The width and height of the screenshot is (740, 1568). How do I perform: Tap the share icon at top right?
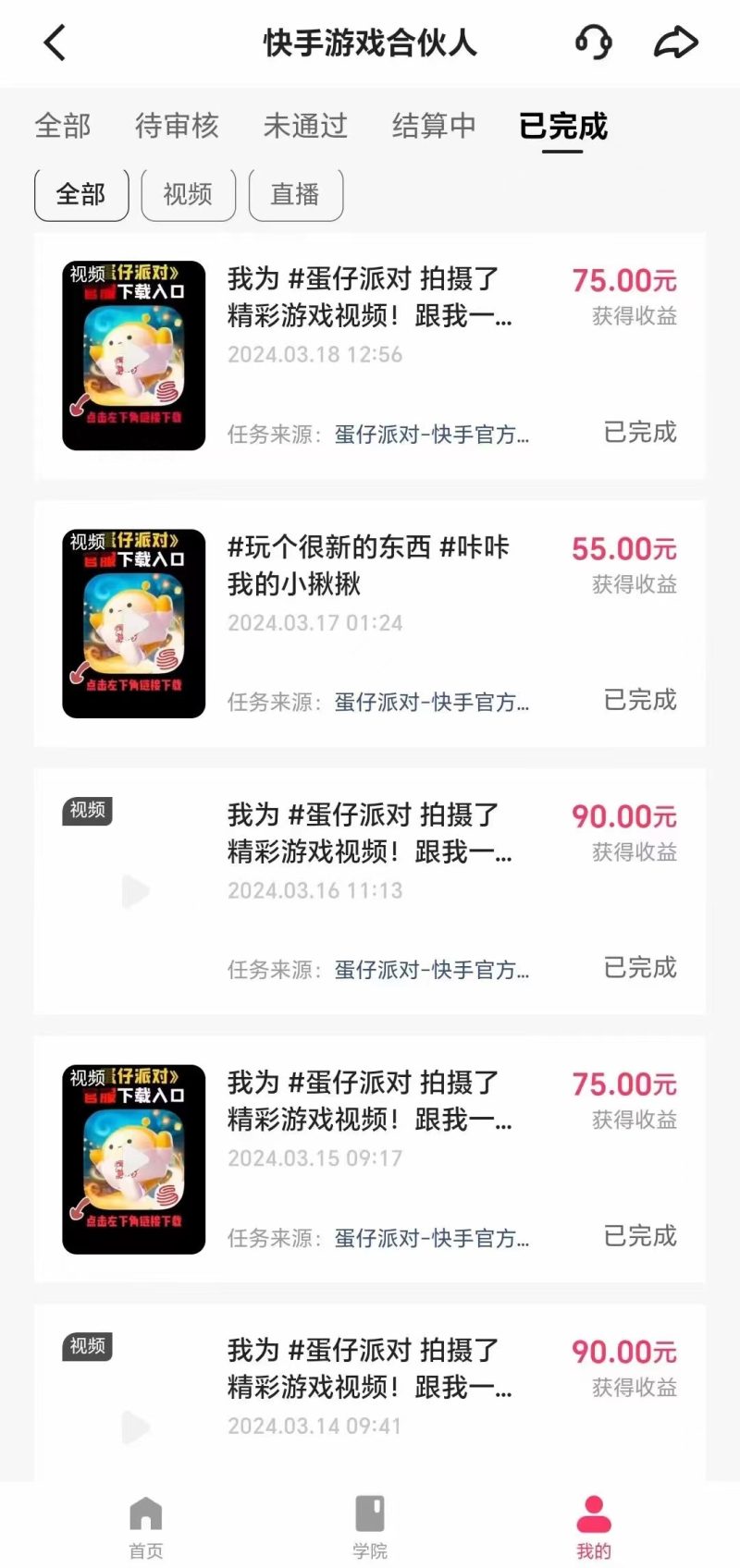pos(676,42)
